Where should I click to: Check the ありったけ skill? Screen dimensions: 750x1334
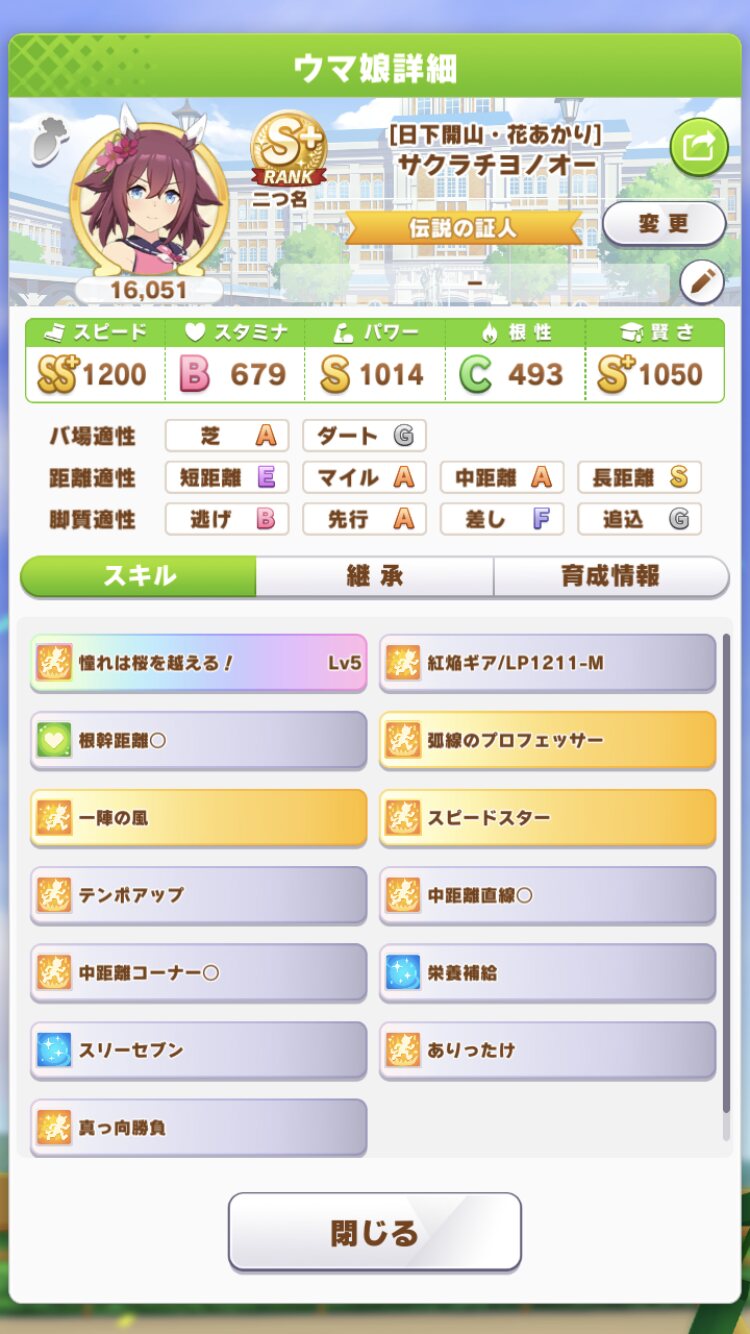coord(548,1050)
